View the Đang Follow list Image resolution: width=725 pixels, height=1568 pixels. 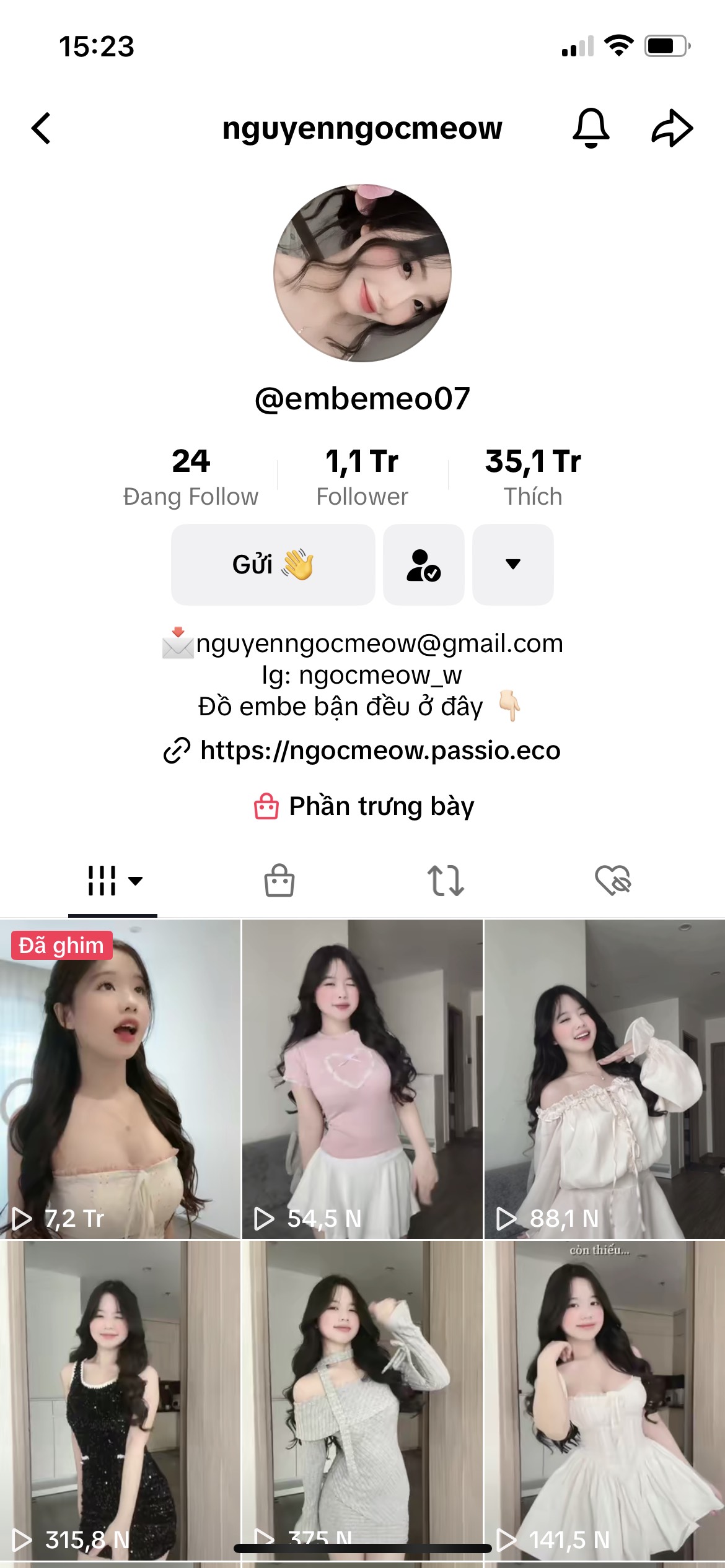tap(191, 477)
